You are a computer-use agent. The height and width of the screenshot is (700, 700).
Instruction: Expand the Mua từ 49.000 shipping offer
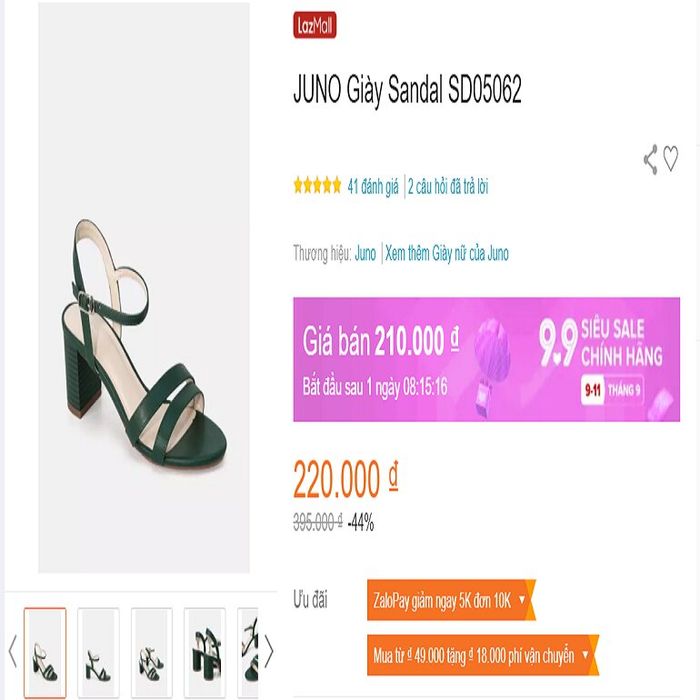click(x=482, y=656)
